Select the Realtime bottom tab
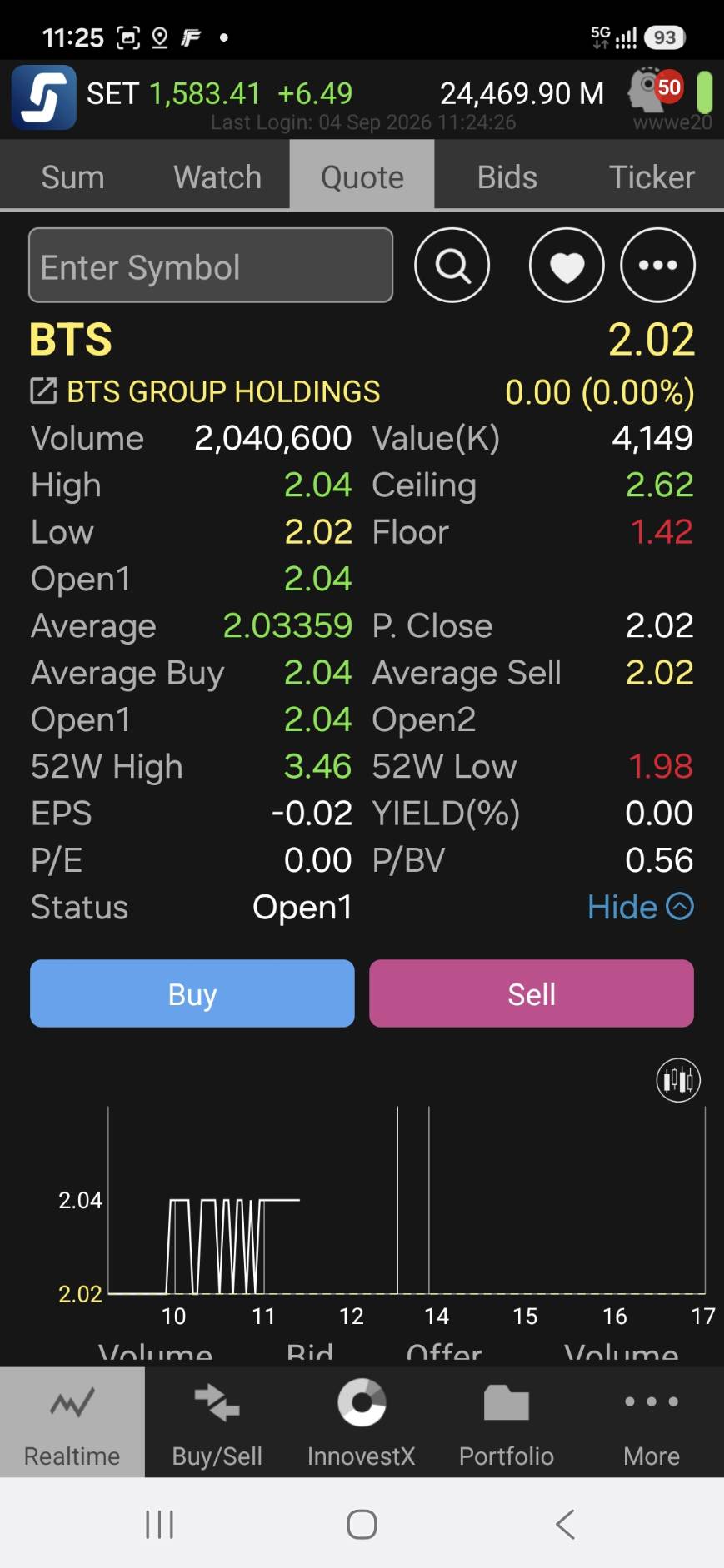Screen dimensions: 724x1568 click(72, 1423)
